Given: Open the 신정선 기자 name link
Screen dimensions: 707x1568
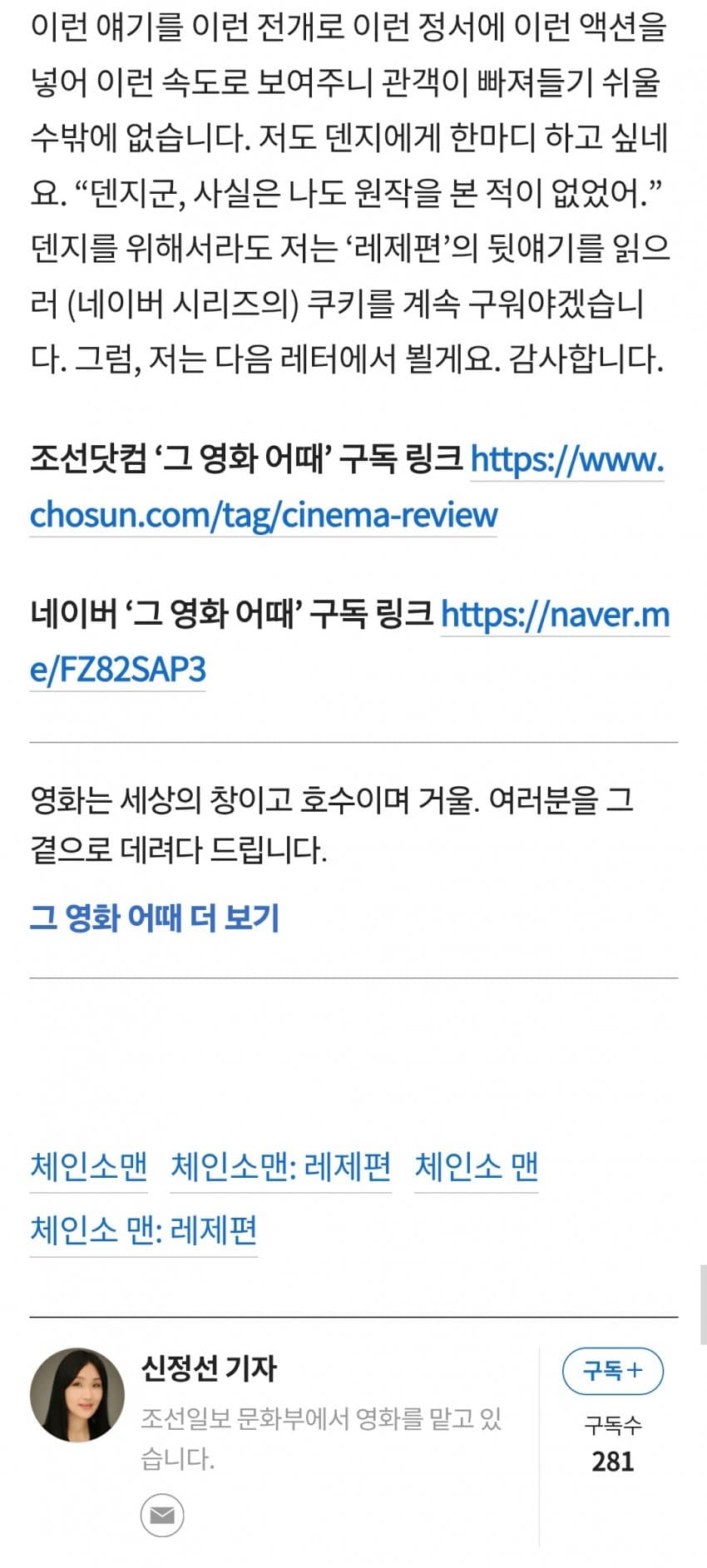Looking at the screenshot, I should tap(209, 1368).
